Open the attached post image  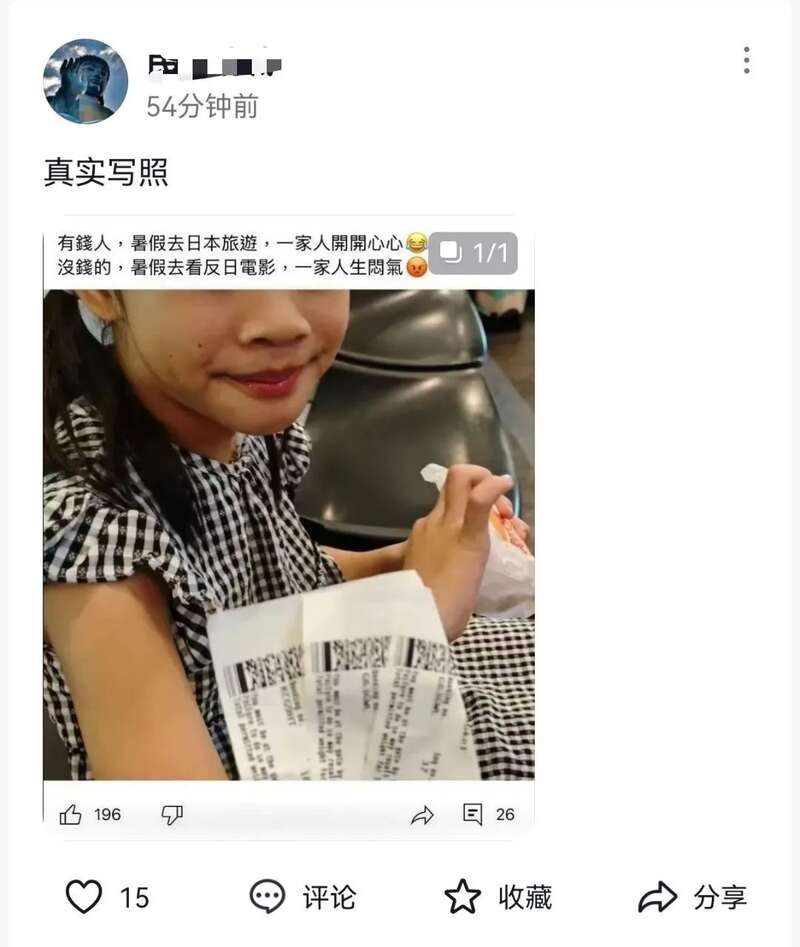(288, 520)
